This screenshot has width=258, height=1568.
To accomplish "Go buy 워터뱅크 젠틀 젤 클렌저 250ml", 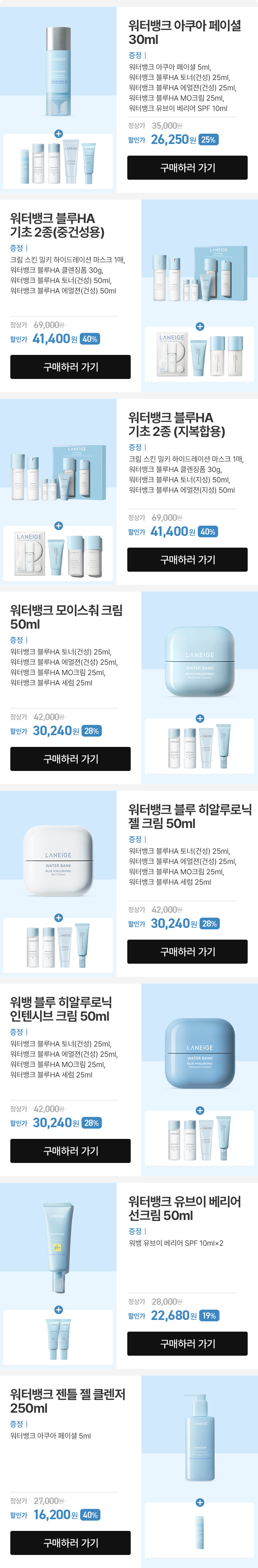I will click(x=70, y=1543).
